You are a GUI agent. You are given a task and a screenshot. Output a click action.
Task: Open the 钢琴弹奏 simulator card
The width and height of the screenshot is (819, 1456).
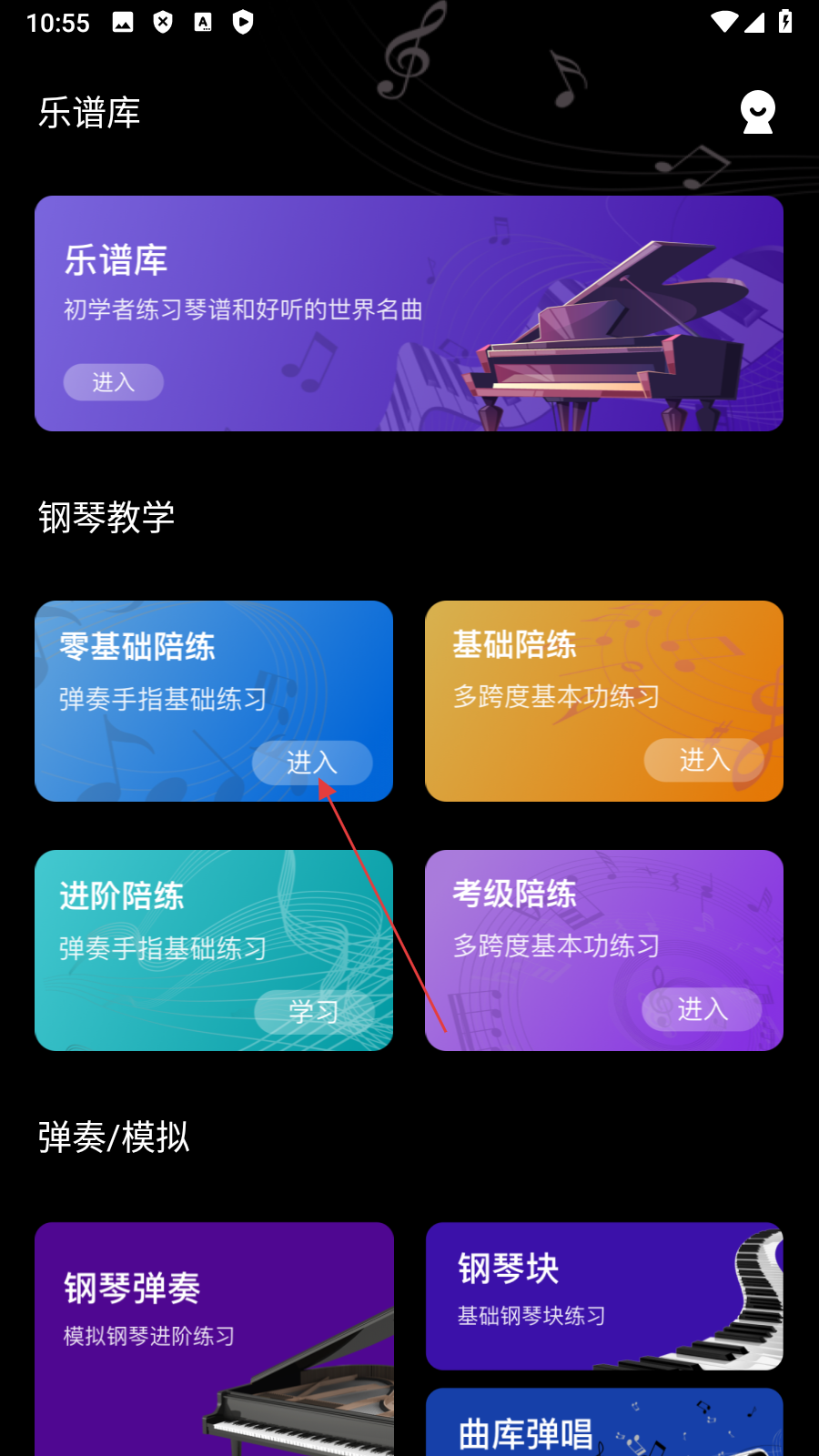pos(214,1338)
